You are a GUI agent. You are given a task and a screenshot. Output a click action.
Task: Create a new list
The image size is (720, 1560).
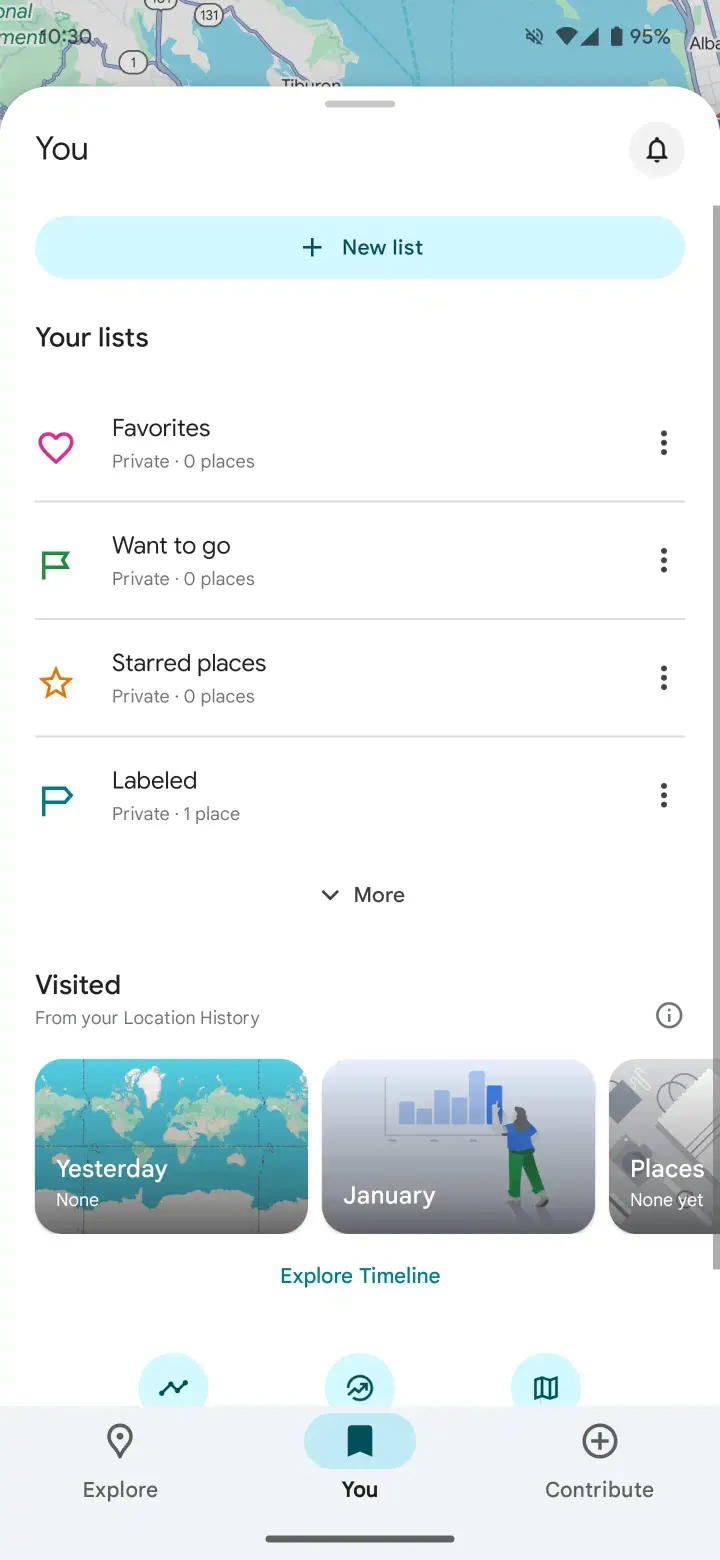coord(360,247)
